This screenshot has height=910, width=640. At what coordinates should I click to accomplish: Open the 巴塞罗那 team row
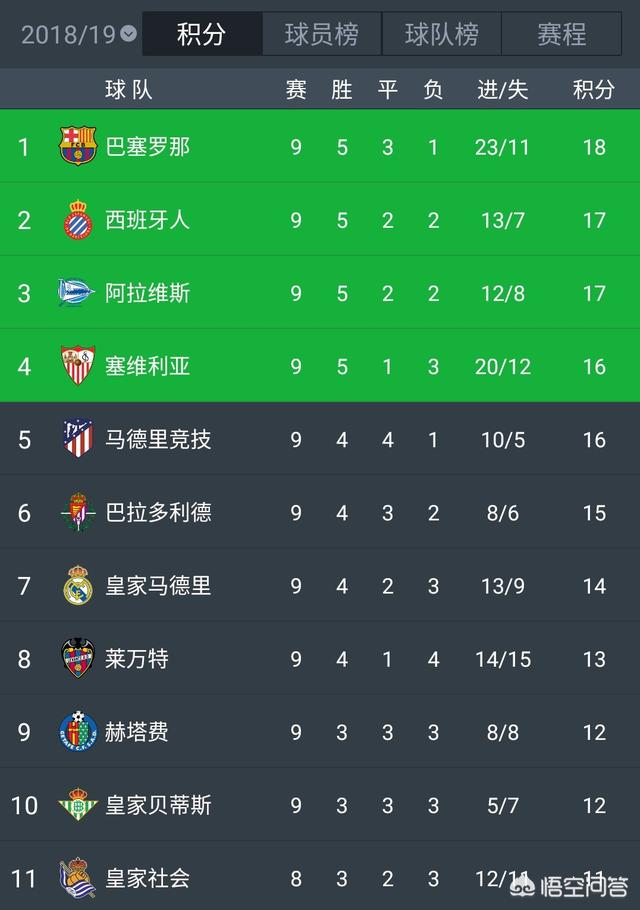tap(148, 147)
